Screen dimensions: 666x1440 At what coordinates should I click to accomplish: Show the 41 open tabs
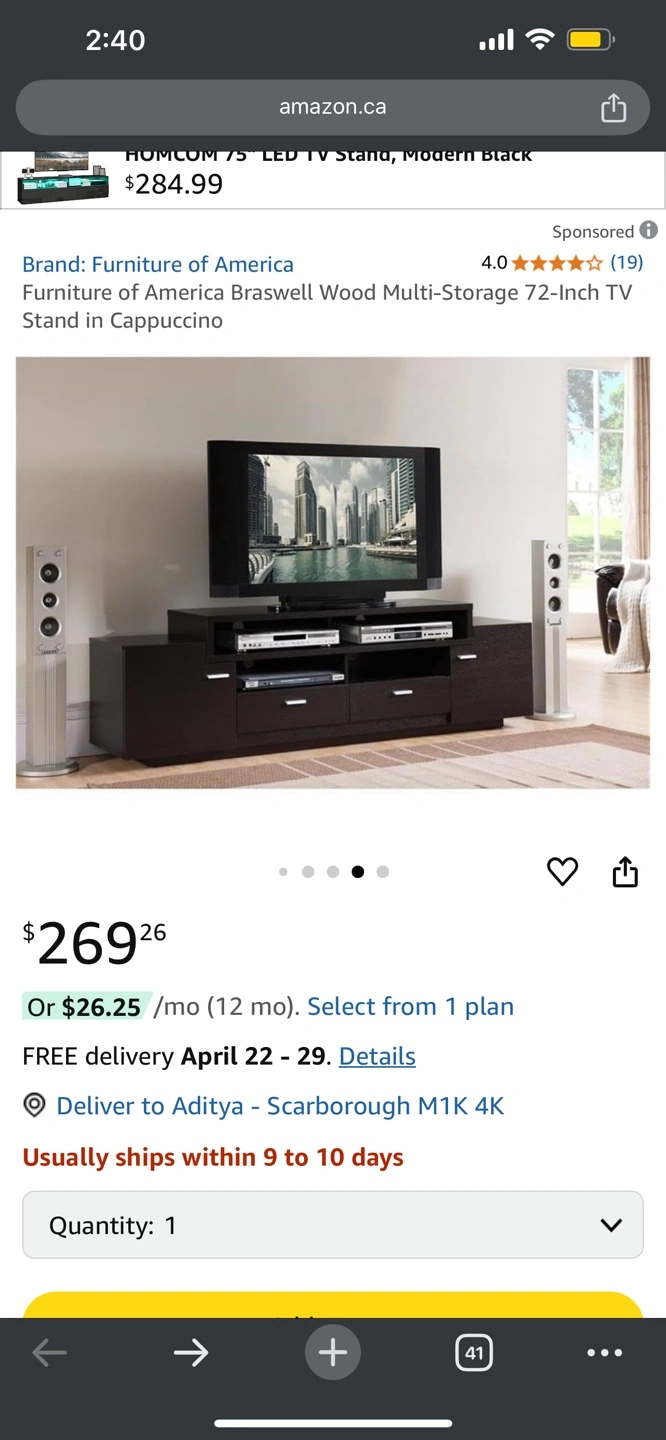pos(474,1353)
